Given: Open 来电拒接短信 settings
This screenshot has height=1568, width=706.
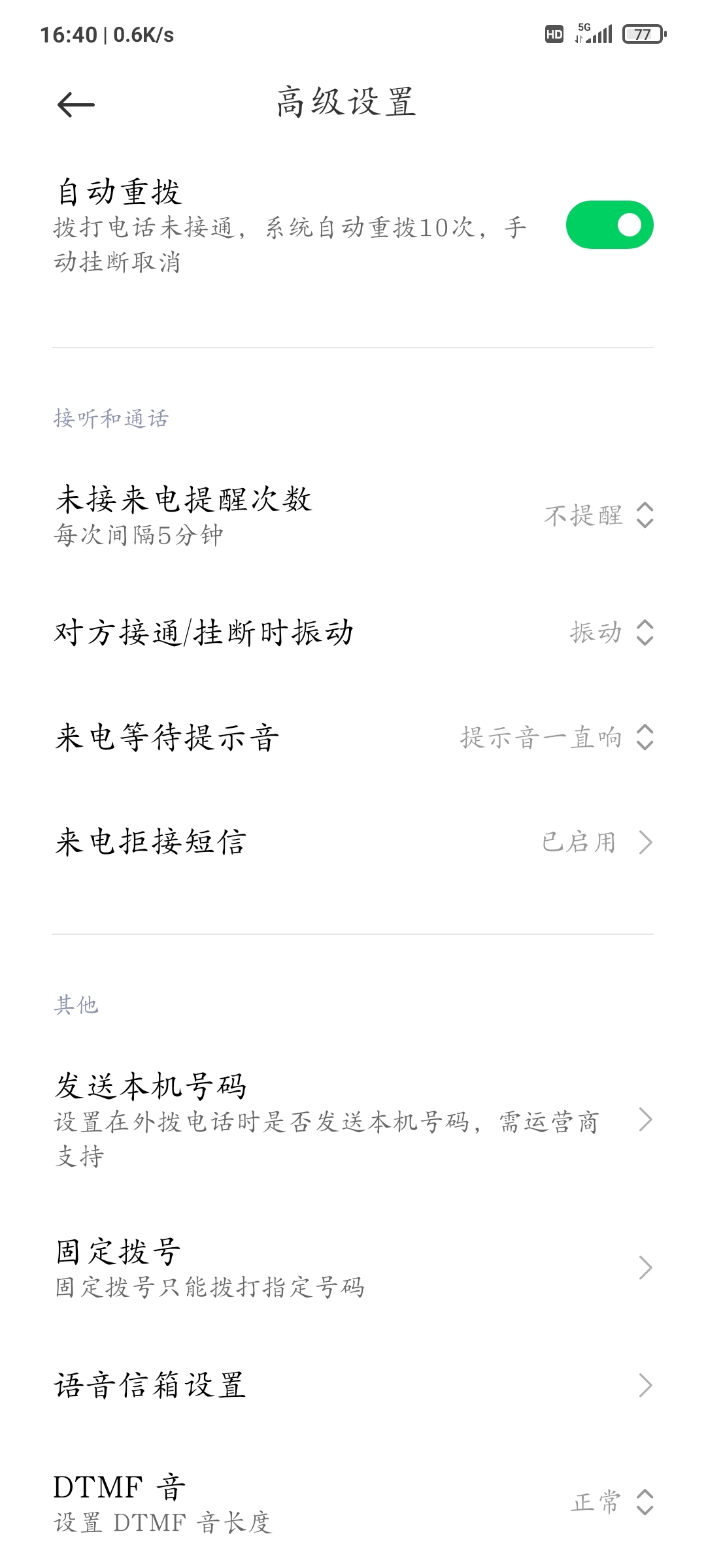Looking at the screenshot, I should [x=353, y=841].
